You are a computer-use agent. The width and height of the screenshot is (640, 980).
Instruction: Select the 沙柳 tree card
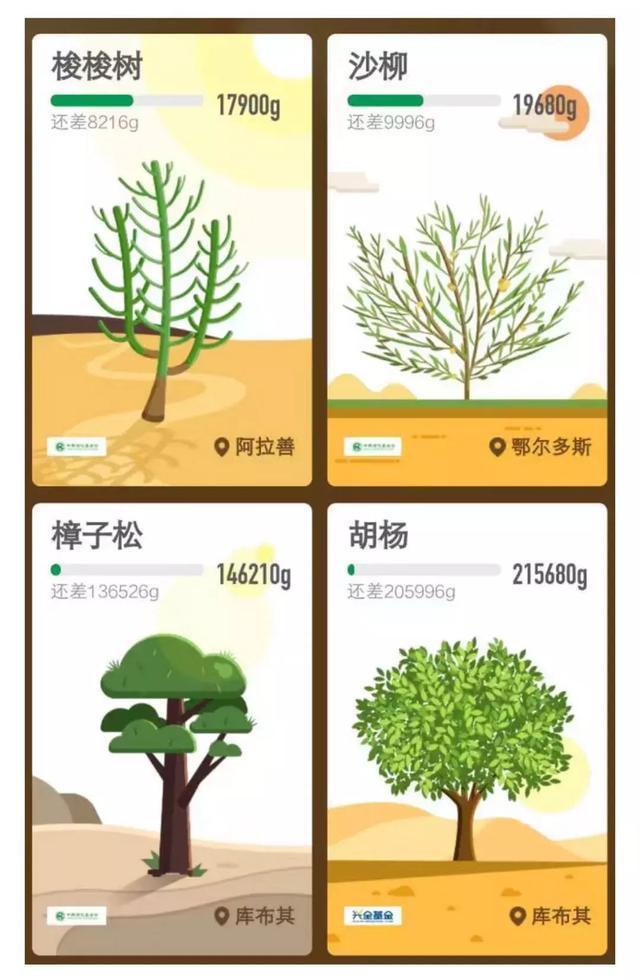click(x=467, y=260)
